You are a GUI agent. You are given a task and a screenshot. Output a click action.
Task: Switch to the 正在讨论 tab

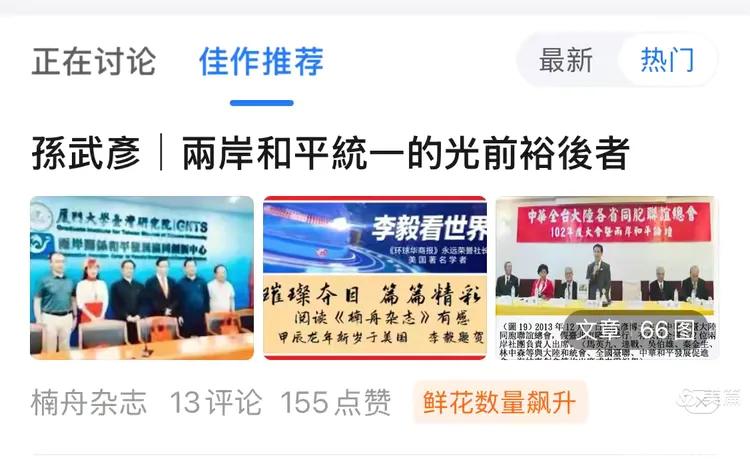point(94,61)
